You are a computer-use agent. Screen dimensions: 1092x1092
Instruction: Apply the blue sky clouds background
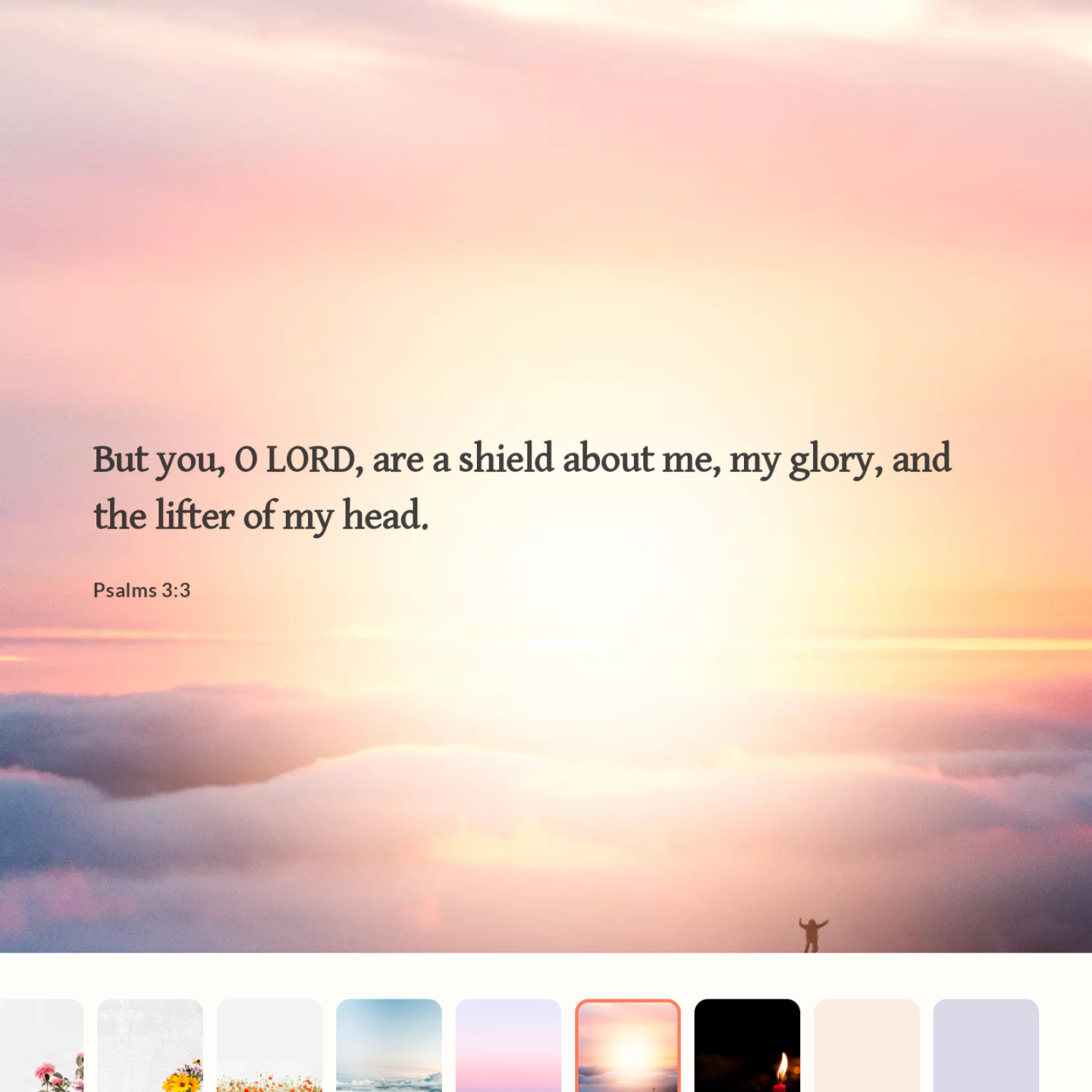[x=389, y=1046]
